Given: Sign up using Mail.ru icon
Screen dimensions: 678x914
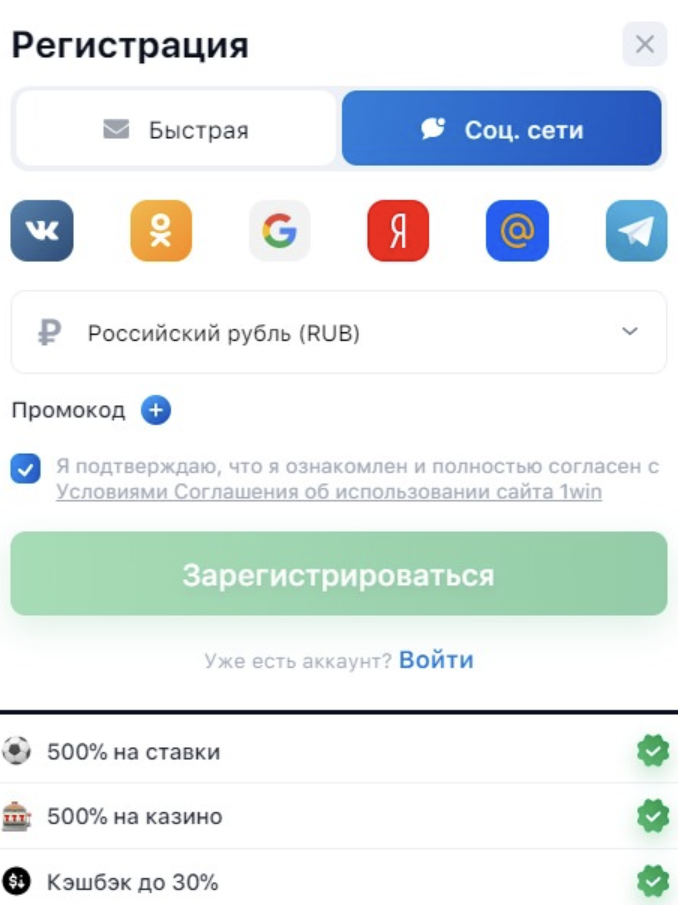Looking at the screenshot, I should point(517,231).
